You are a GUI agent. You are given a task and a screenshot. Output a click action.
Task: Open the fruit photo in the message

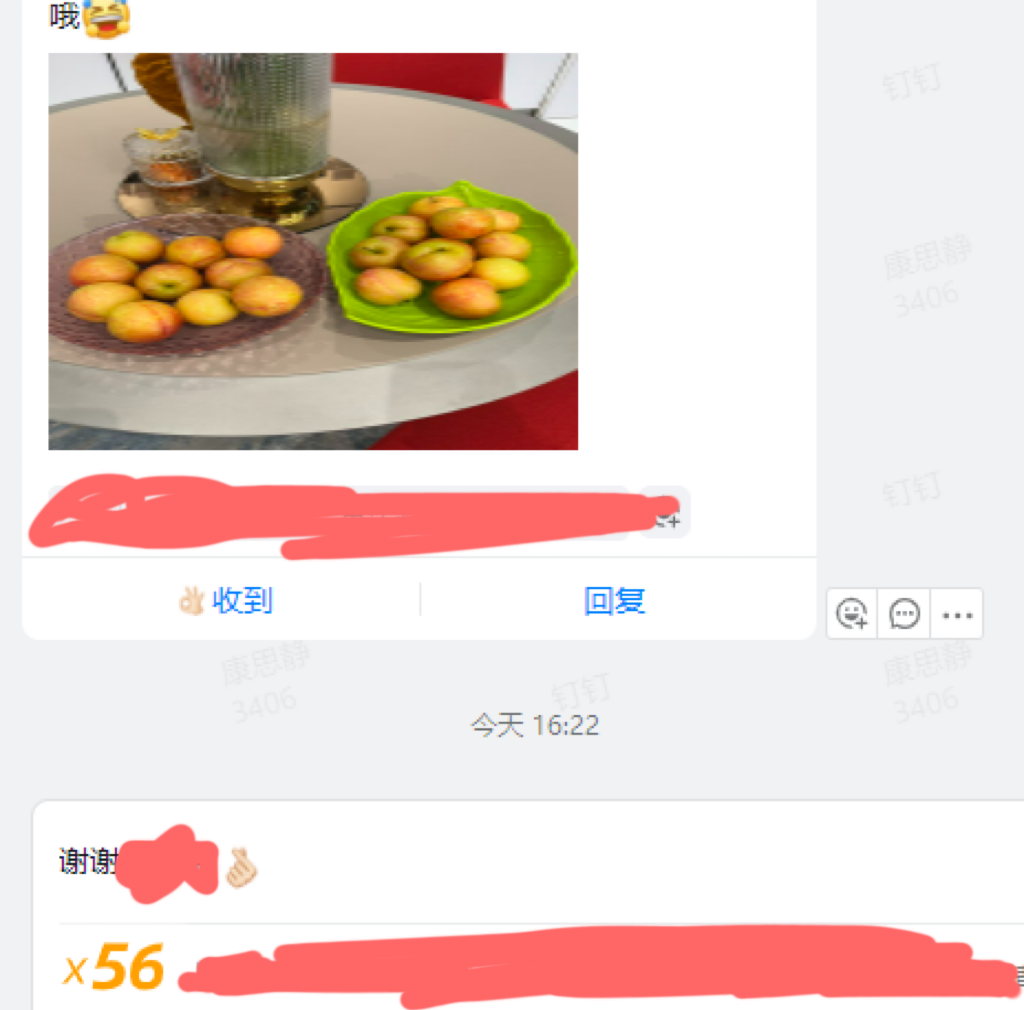click(x=313, y=251)
